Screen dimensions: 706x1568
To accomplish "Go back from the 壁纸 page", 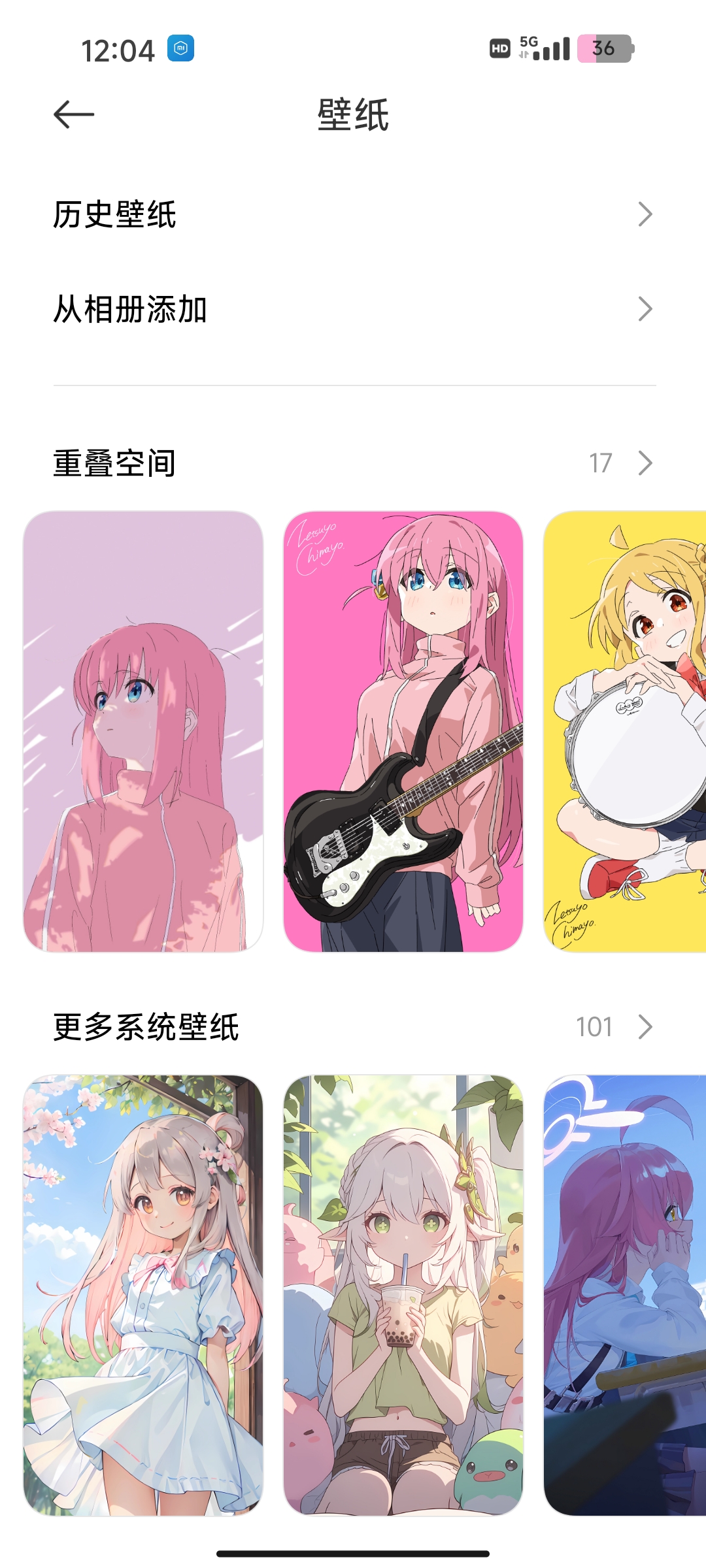I will (74, 115).
